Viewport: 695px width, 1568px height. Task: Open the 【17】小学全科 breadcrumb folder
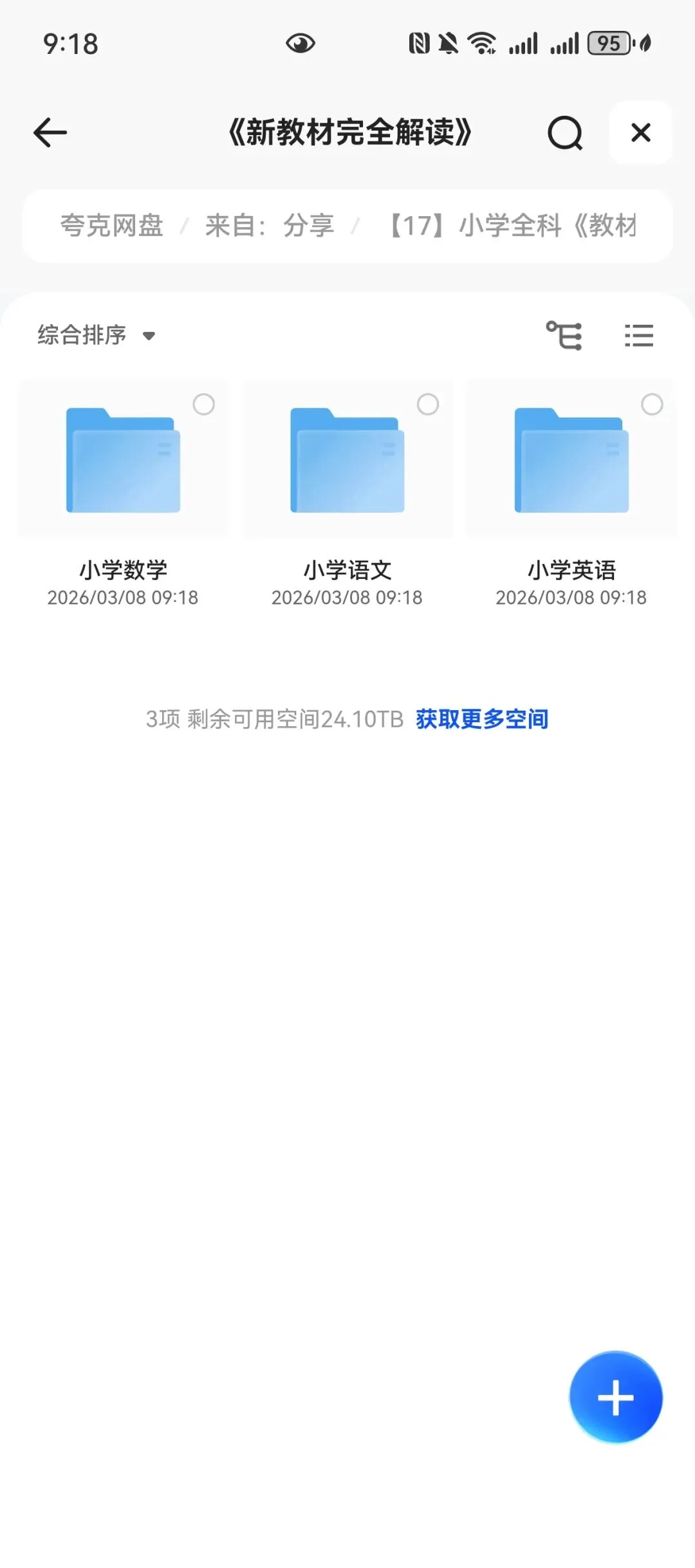click(512, 226)
